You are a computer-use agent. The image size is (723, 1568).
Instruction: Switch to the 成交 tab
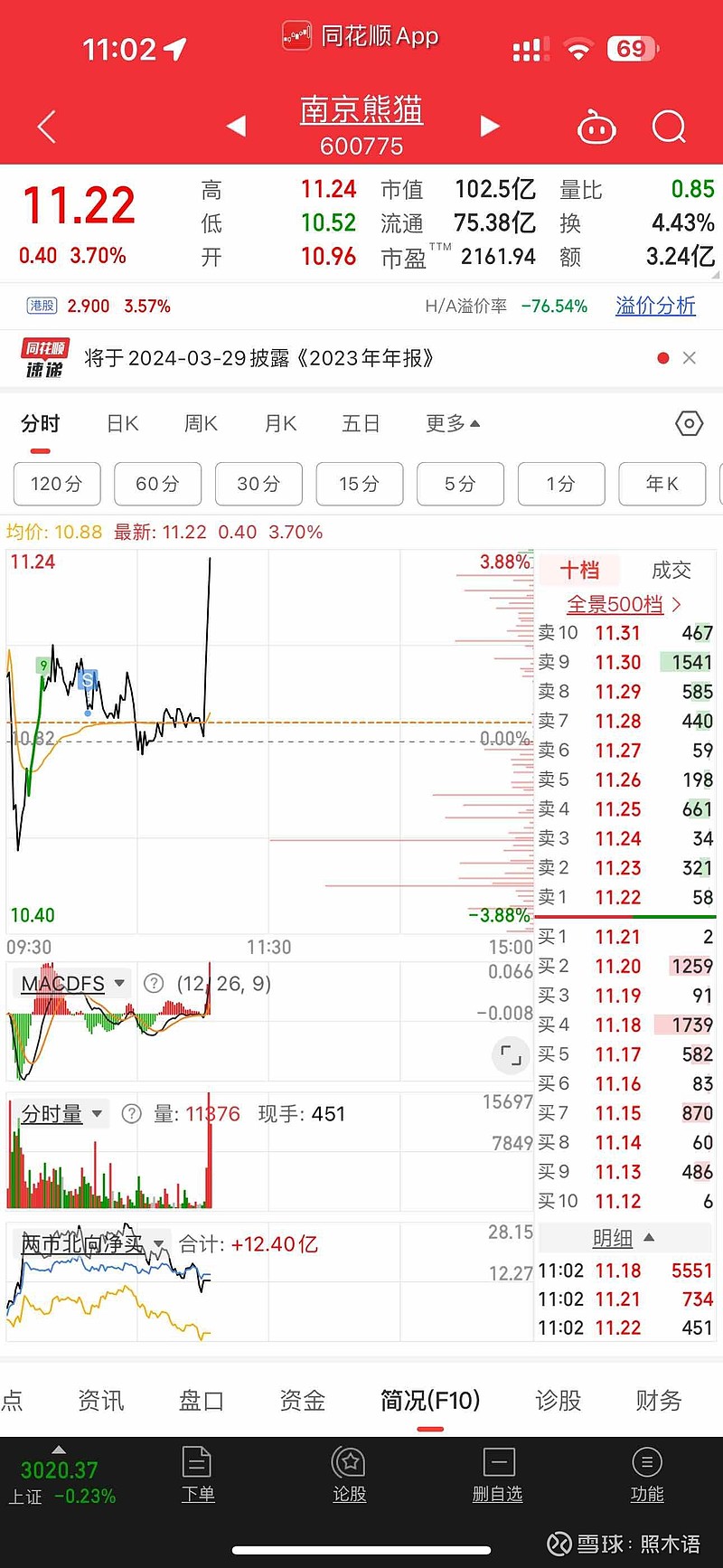coord(671,570)
